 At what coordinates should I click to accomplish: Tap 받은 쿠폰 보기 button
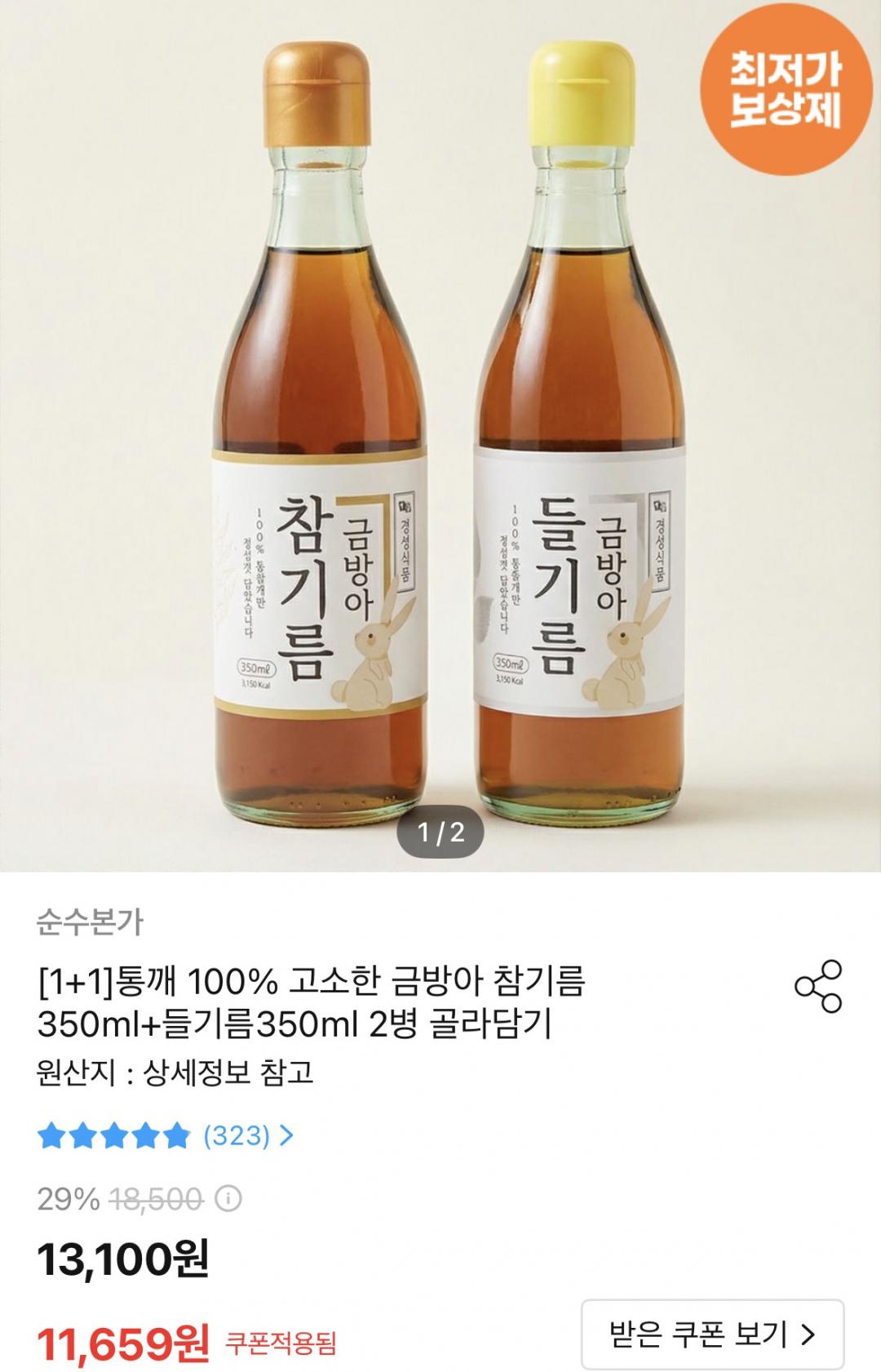tap(712, 1334)
